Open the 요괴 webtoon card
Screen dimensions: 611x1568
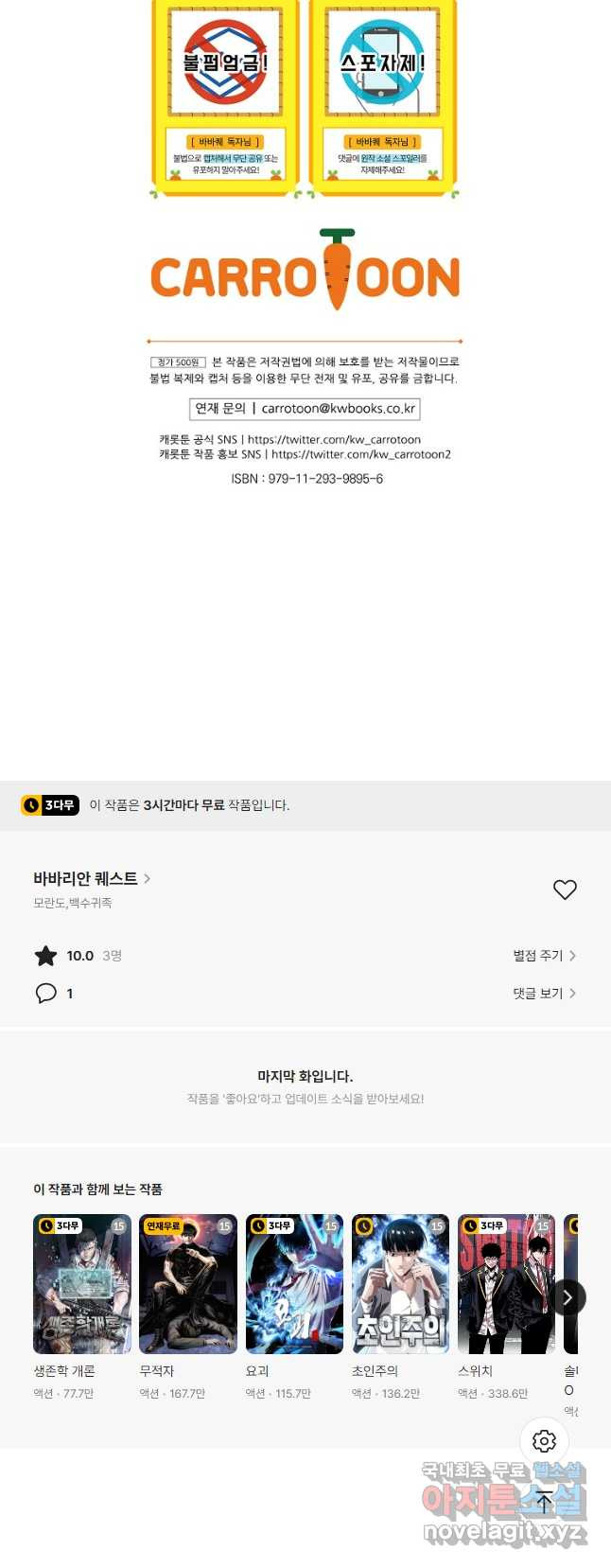point(294,1284)
